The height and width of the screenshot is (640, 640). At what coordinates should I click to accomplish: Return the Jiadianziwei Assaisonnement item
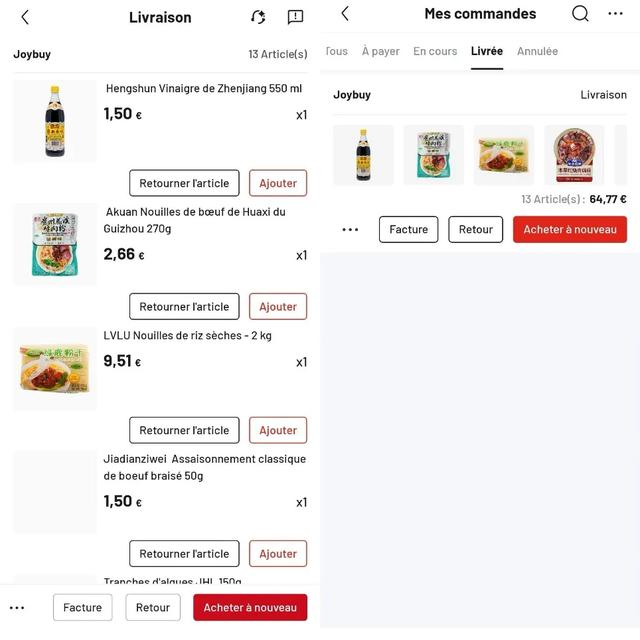(184, 554)
